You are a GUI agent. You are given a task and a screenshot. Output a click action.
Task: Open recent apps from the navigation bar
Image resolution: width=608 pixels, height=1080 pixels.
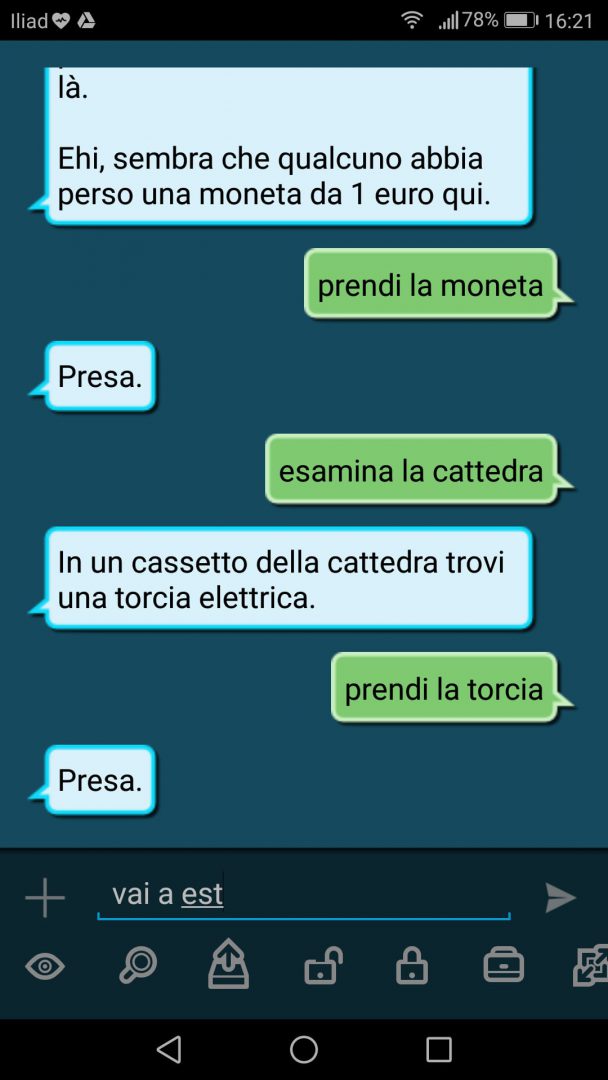(x=438, y=1049)
